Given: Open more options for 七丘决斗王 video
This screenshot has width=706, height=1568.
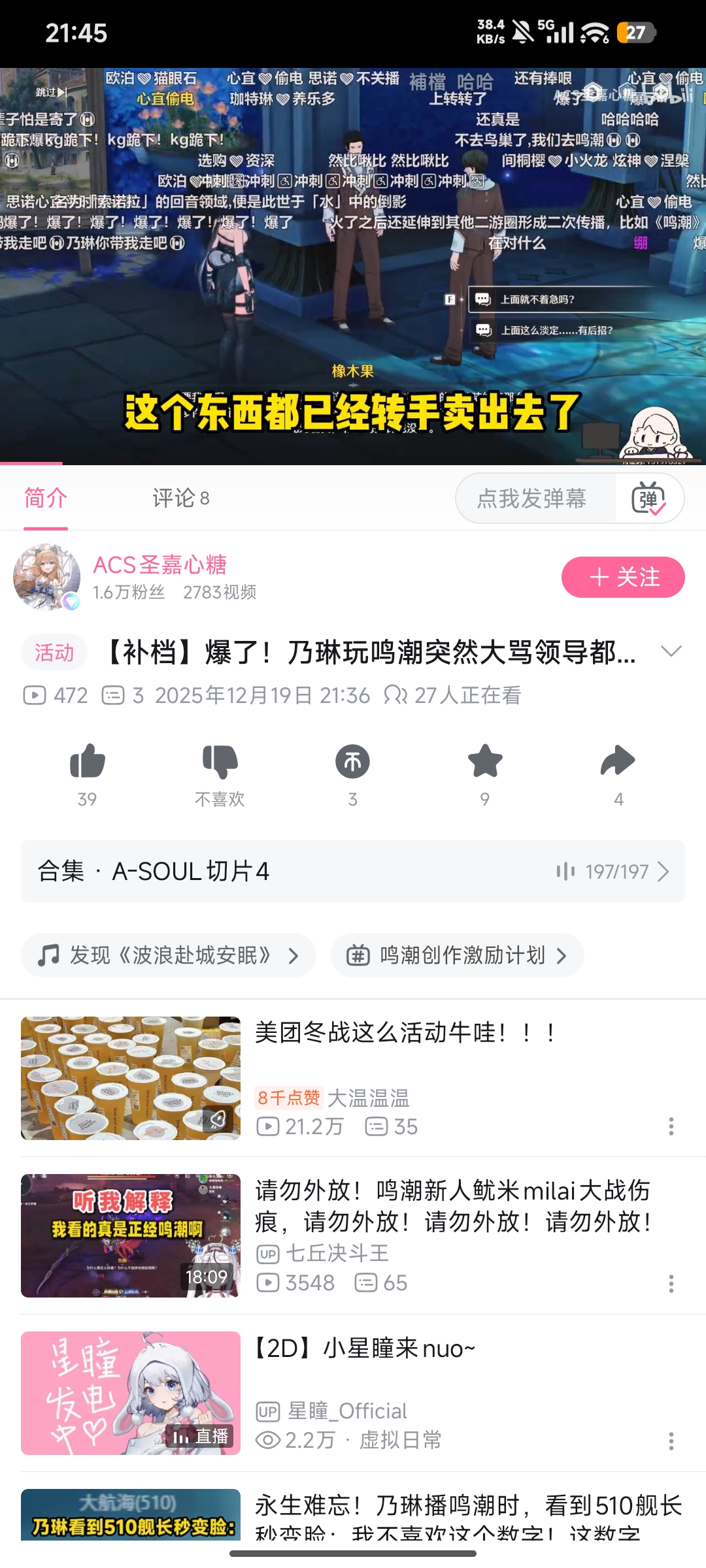Looking at the screenshot, I should [671, 1284].
